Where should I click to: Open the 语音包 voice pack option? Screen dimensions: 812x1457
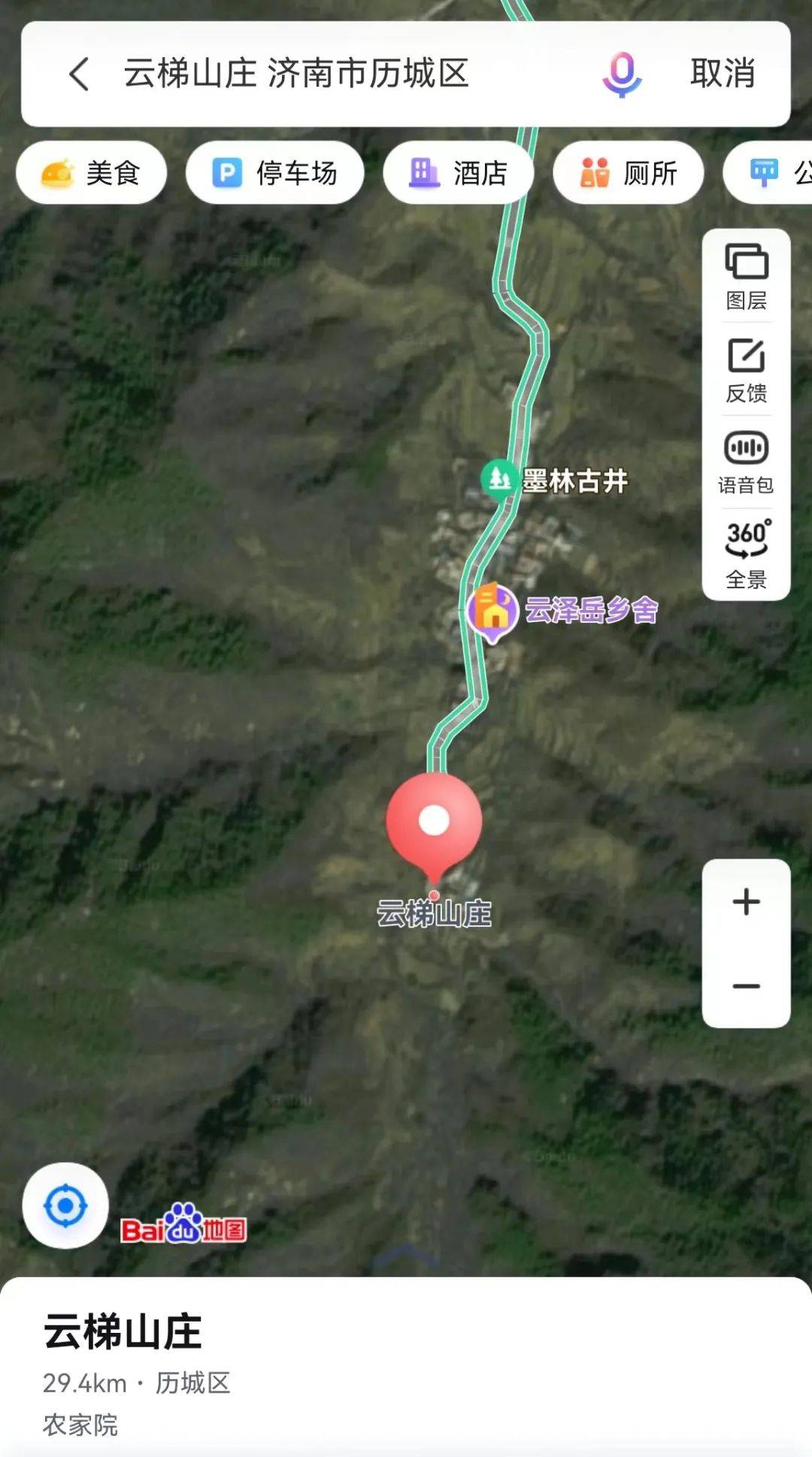(x=746, y=463)
